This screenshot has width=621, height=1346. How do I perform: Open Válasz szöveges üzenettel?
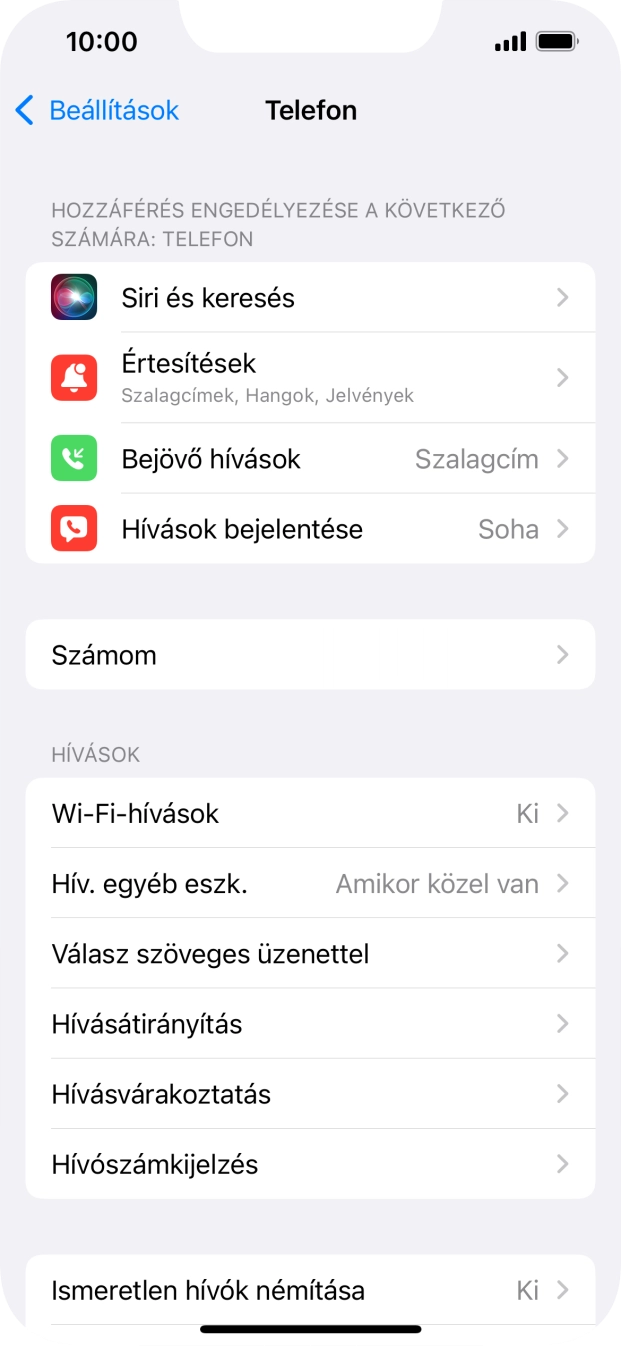(x=310, y=954)
